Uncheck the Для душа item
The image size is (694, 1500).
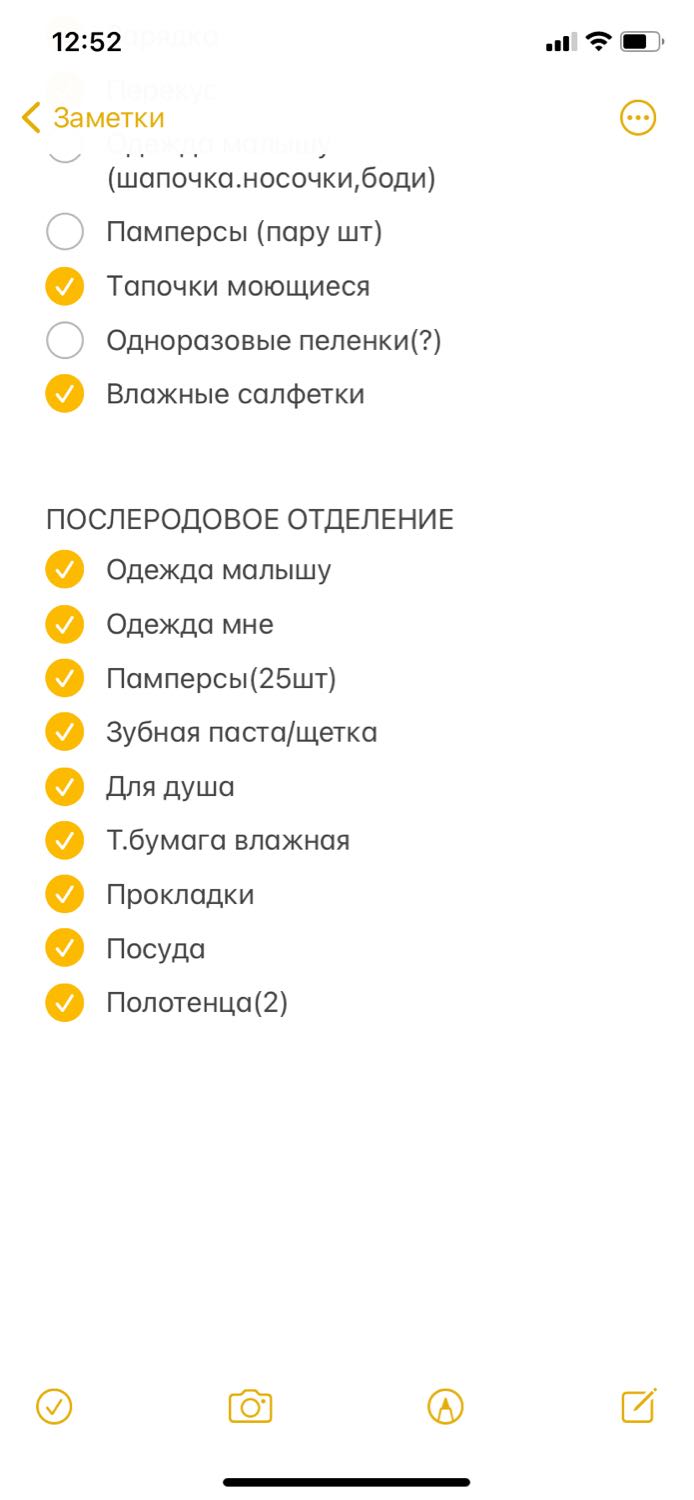pos(65,787)
